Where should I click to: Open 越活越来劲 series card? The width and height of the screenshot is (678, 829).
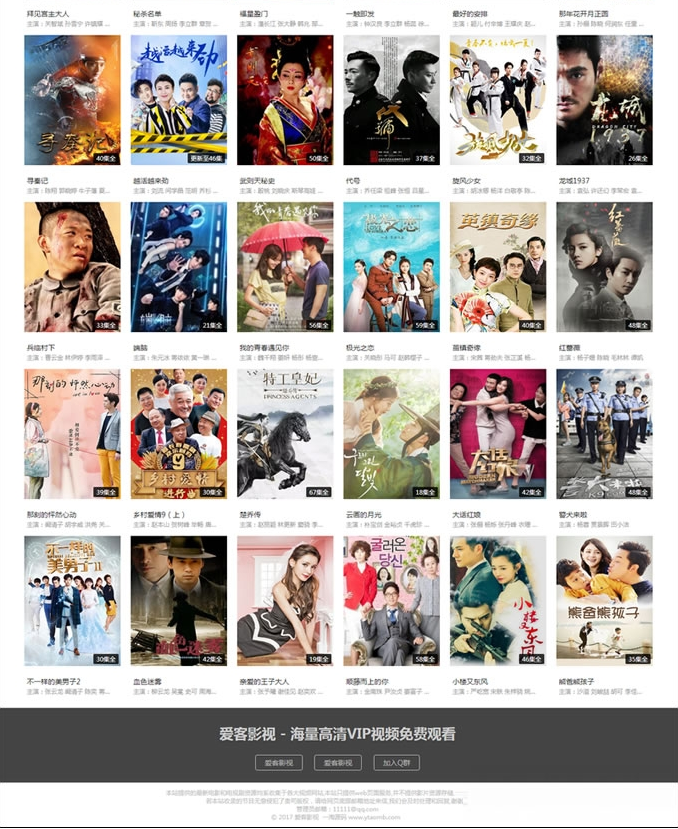click(x=178, y=100)
